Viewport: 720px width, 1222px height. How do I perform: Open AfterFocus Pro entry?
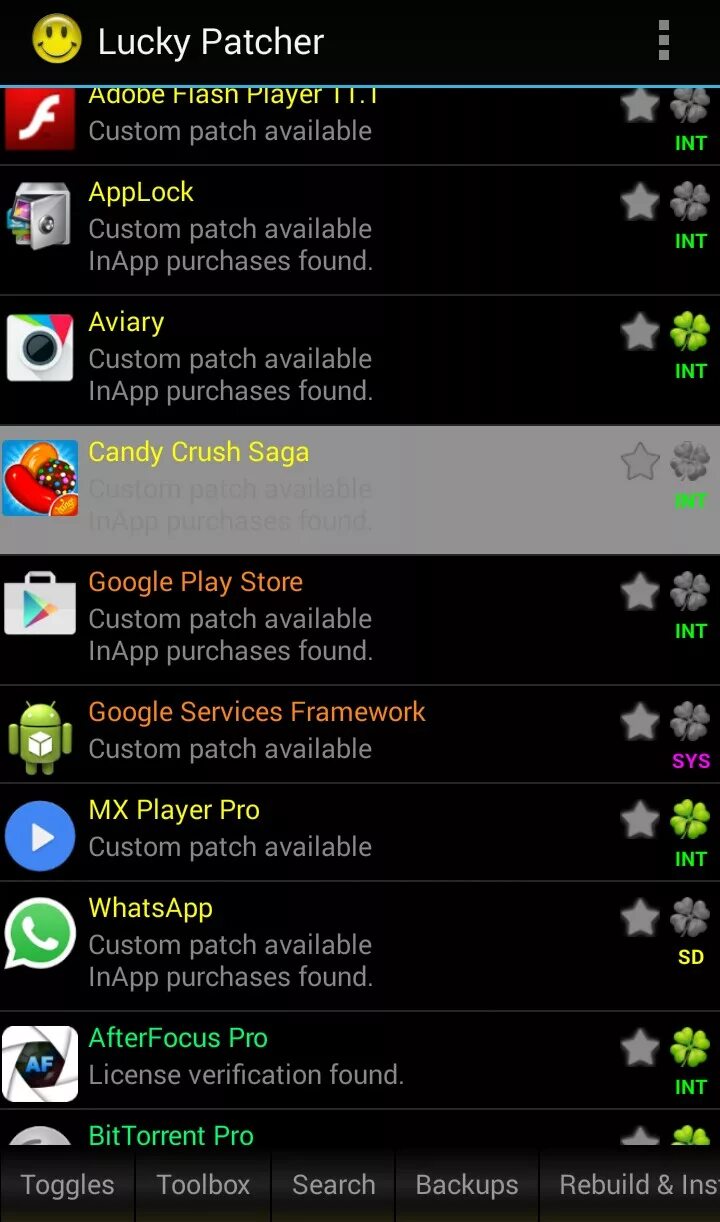click(x=300, y=1059)
